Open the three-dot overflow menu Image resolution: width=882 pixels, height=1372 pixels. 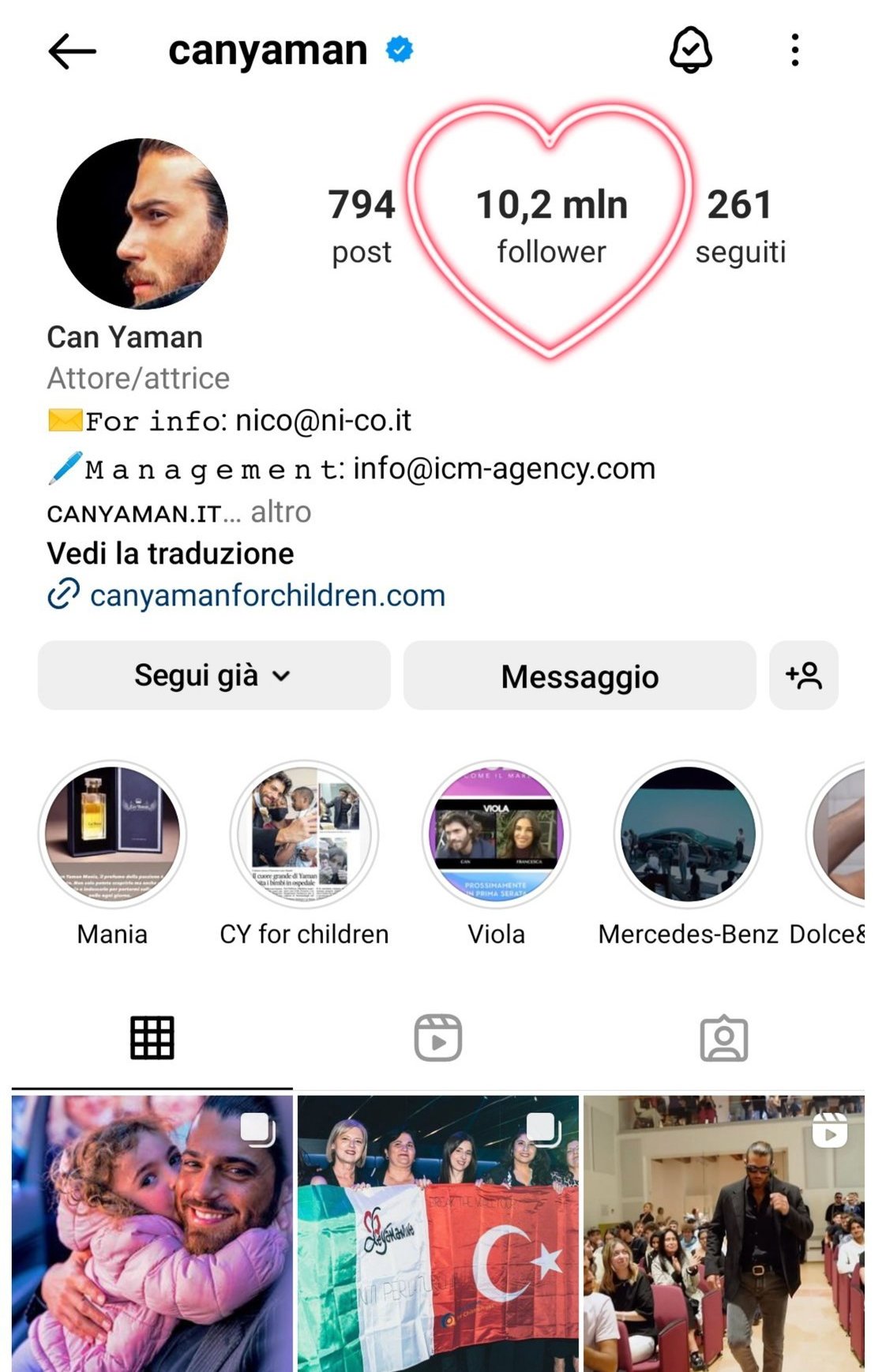(794, 51)
